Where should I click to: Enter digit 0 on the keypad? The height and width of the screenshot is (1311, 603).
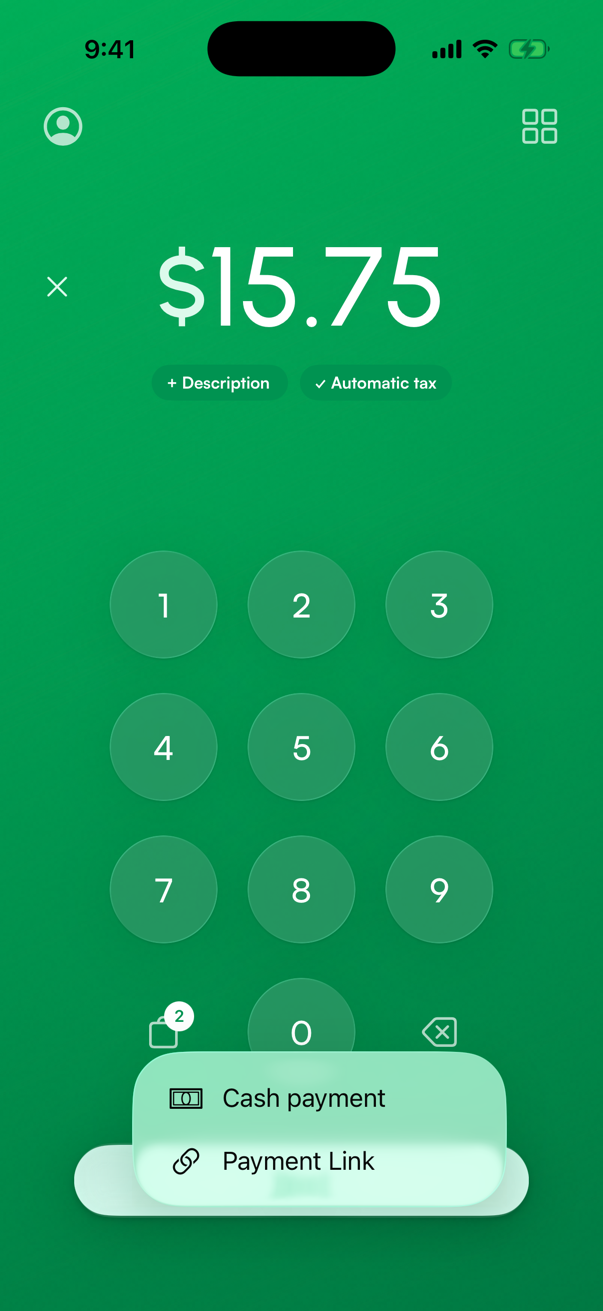pyautogui.click(x=301, y=1022)
